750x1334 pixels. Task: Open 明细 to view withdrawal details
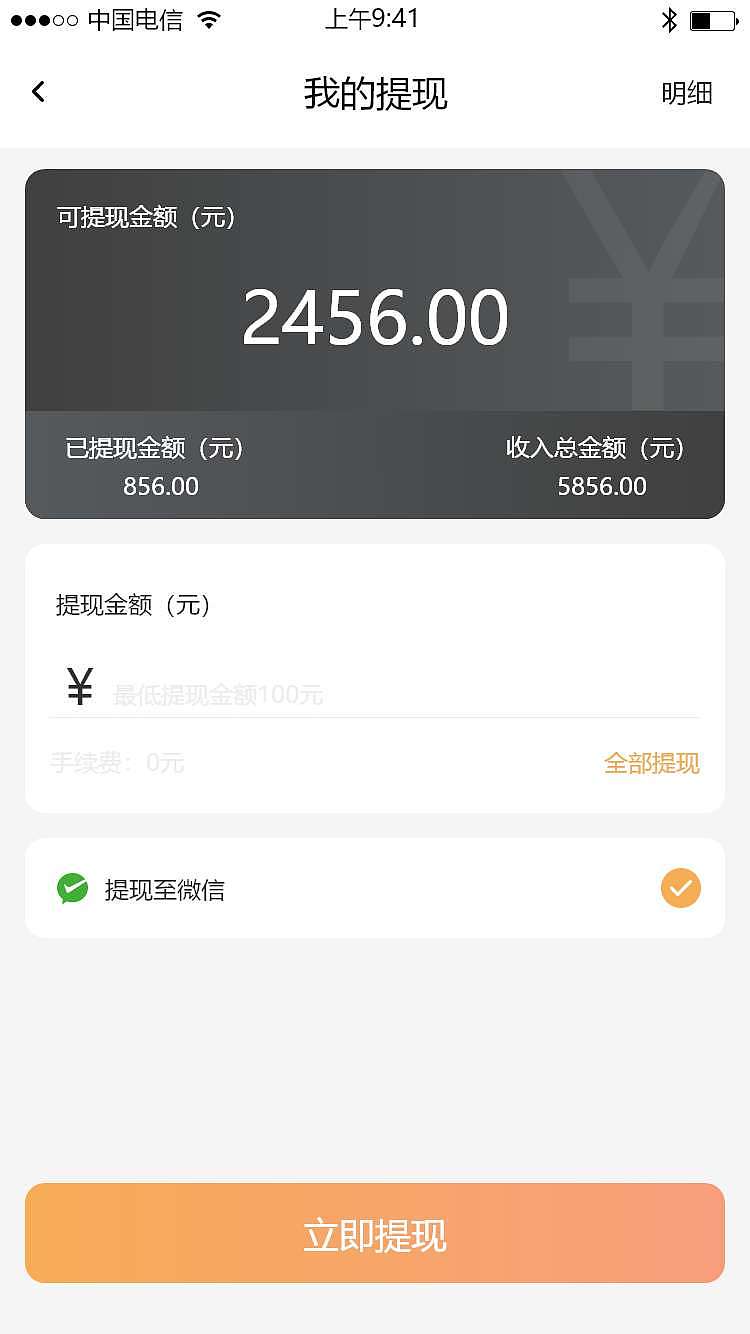coord(686,93)
